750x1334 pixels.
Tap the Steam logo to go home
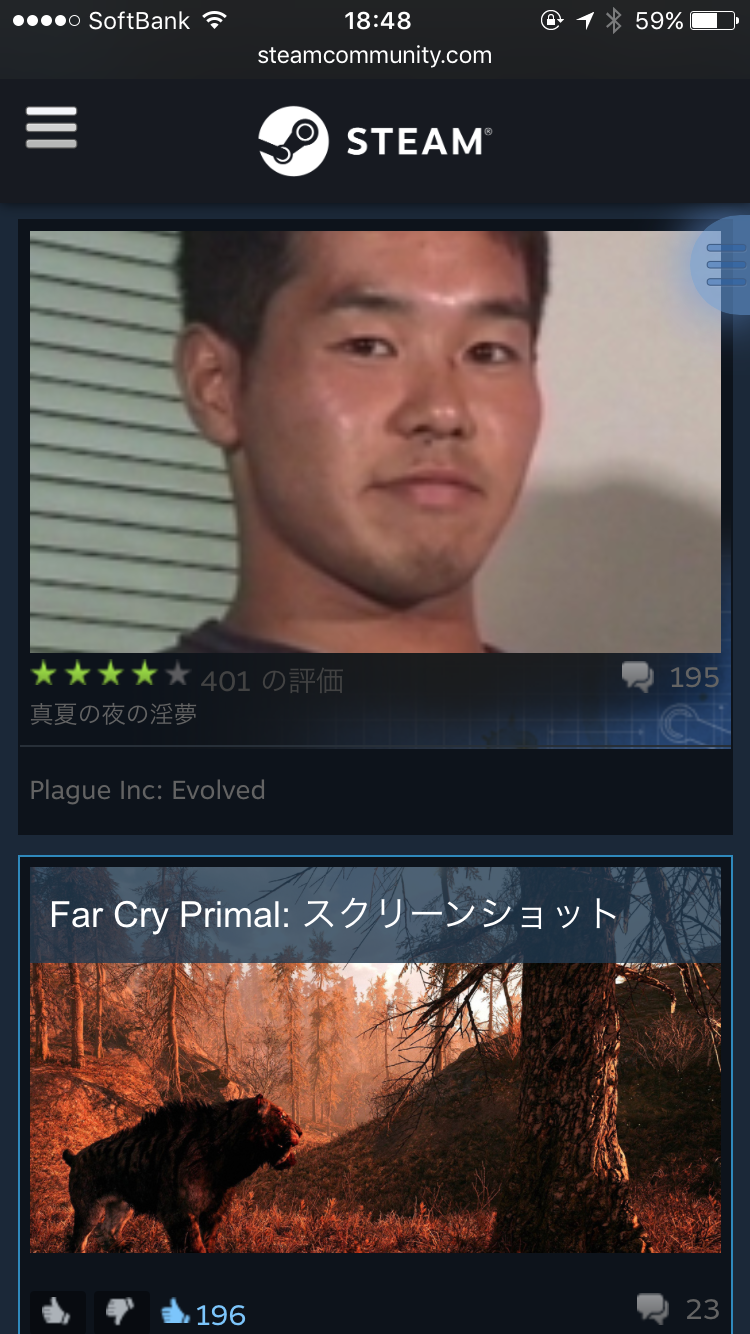(x=374, y=141)
